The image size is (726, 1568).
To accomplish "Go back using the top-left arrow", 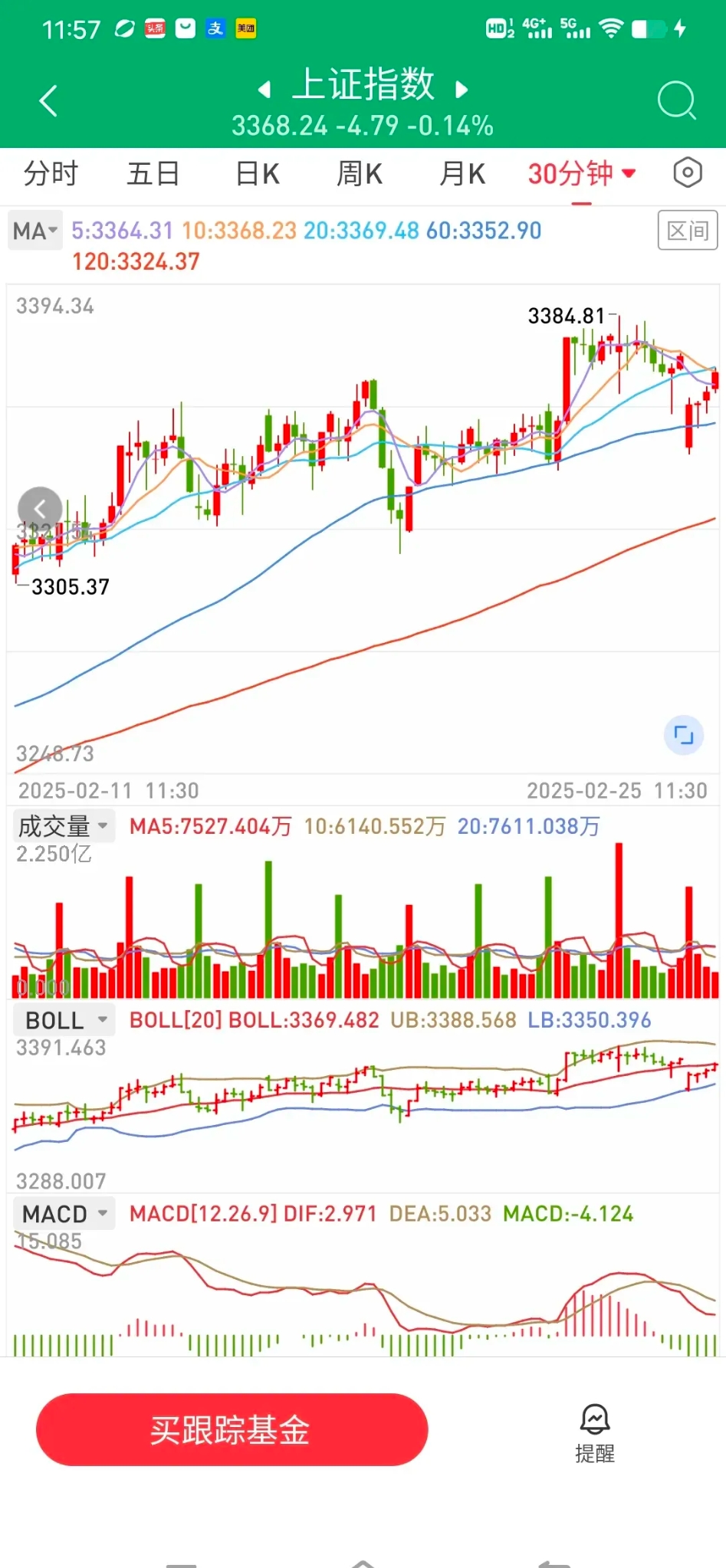I will [x=48, y=100].
